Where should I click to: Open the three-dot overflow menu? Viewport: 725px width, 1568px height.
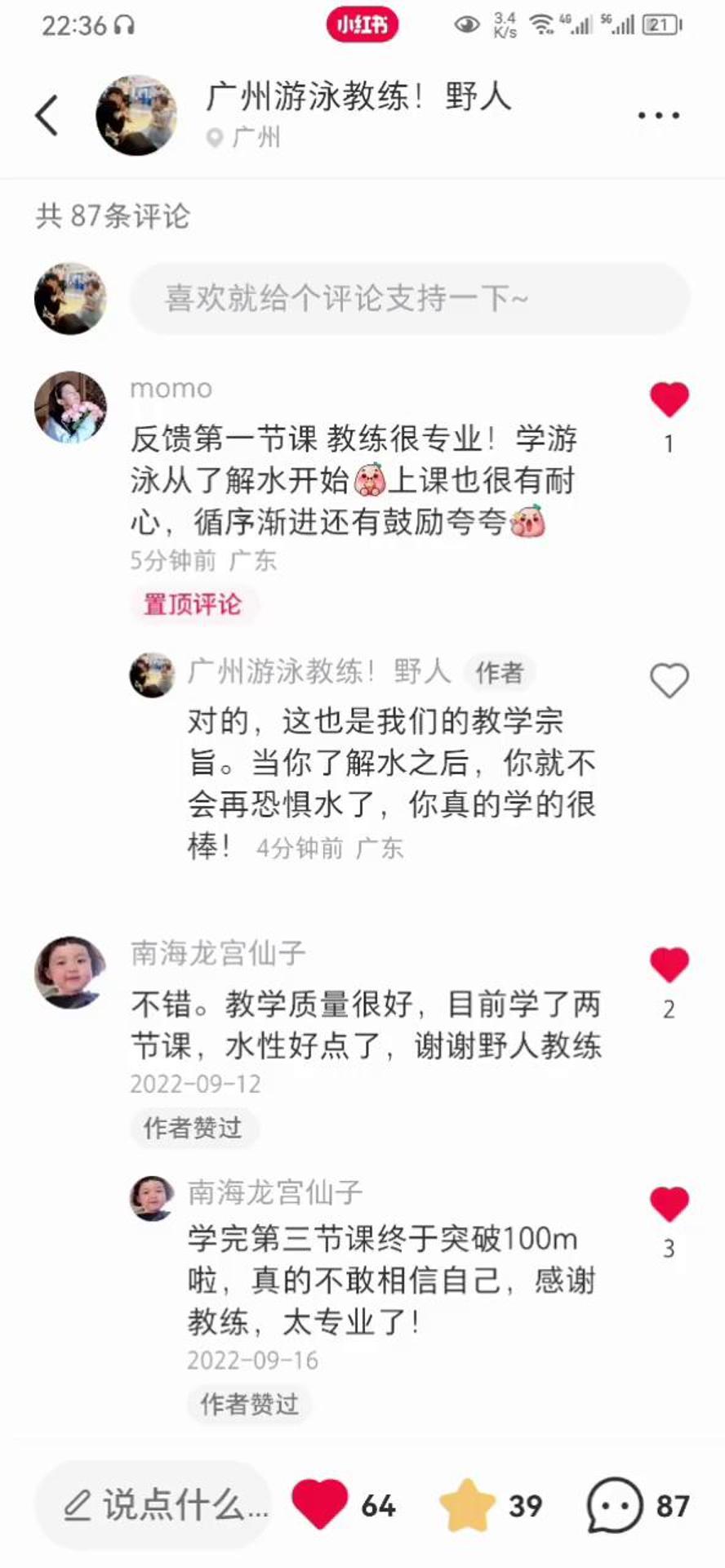click(x=658, y=116)
